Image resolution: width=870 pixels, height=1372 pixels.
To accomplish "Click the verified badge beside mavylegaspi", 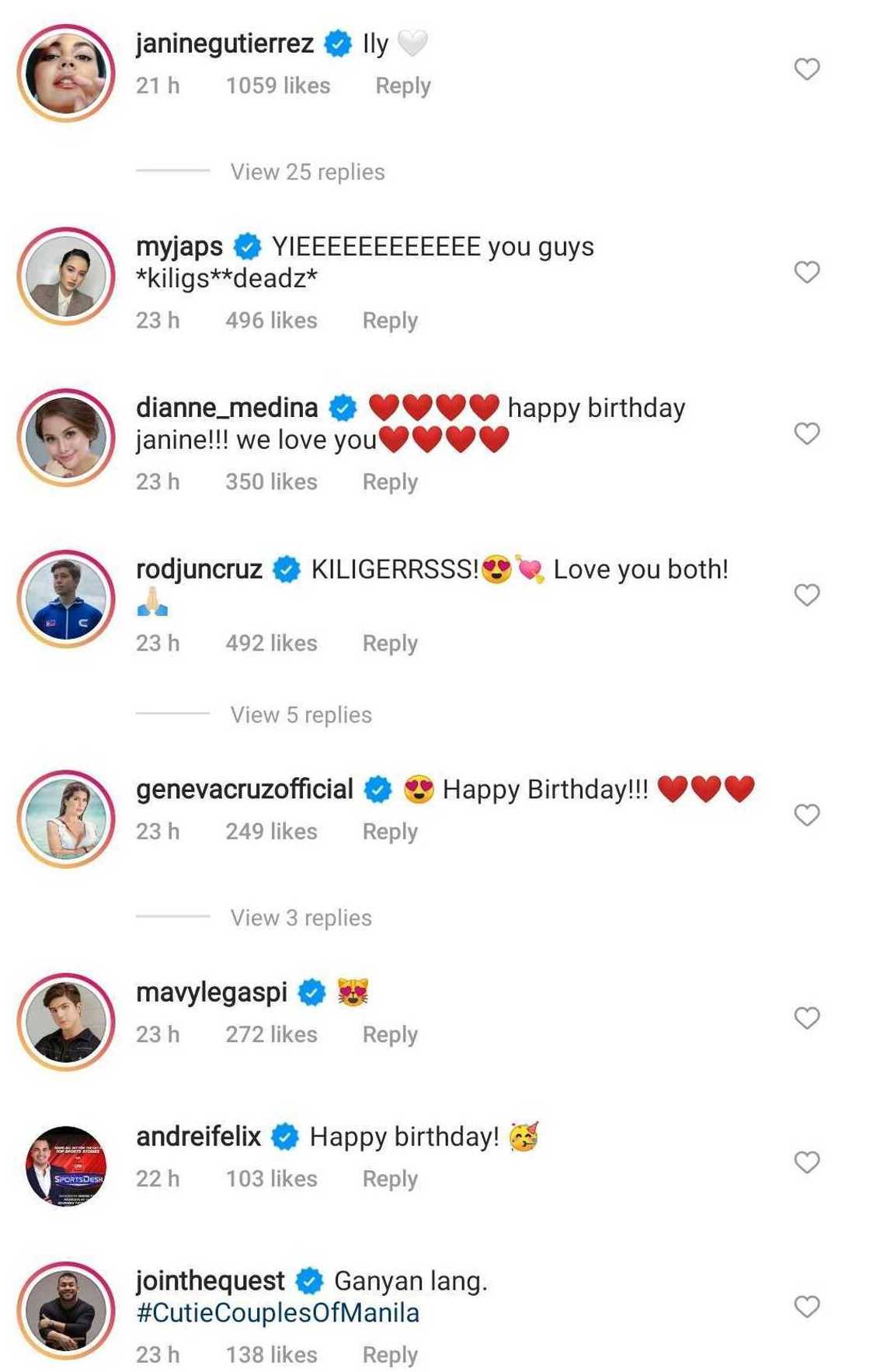I will [x=312, y=991].
